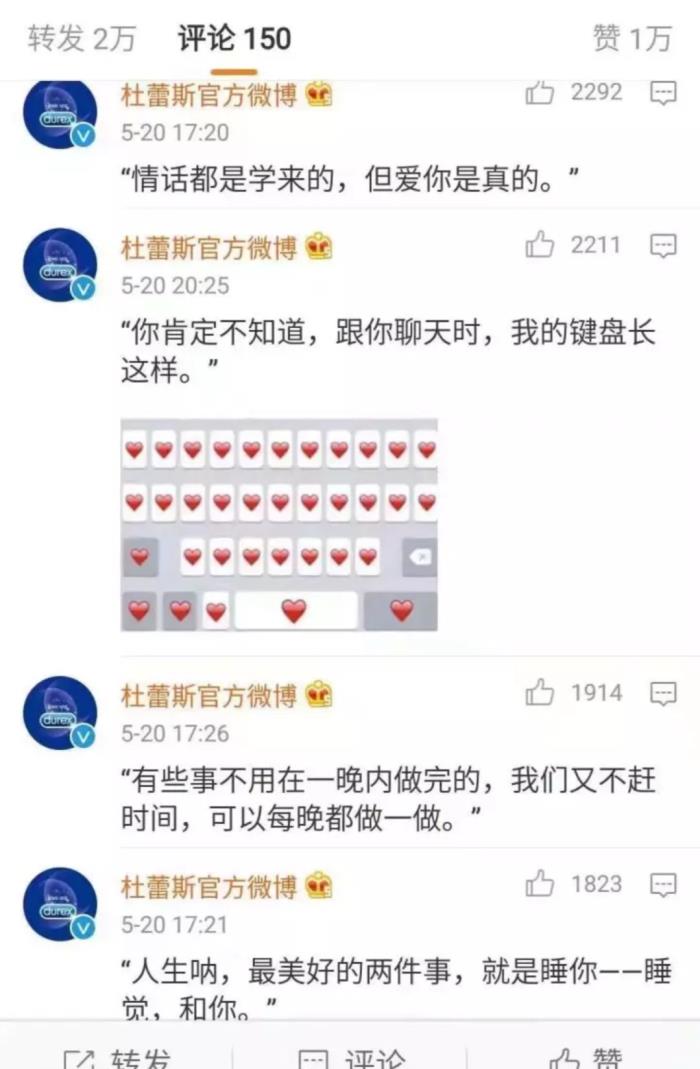Reply to the comment with 1823 likes
700x1069 pixels.
pos(663,884)
